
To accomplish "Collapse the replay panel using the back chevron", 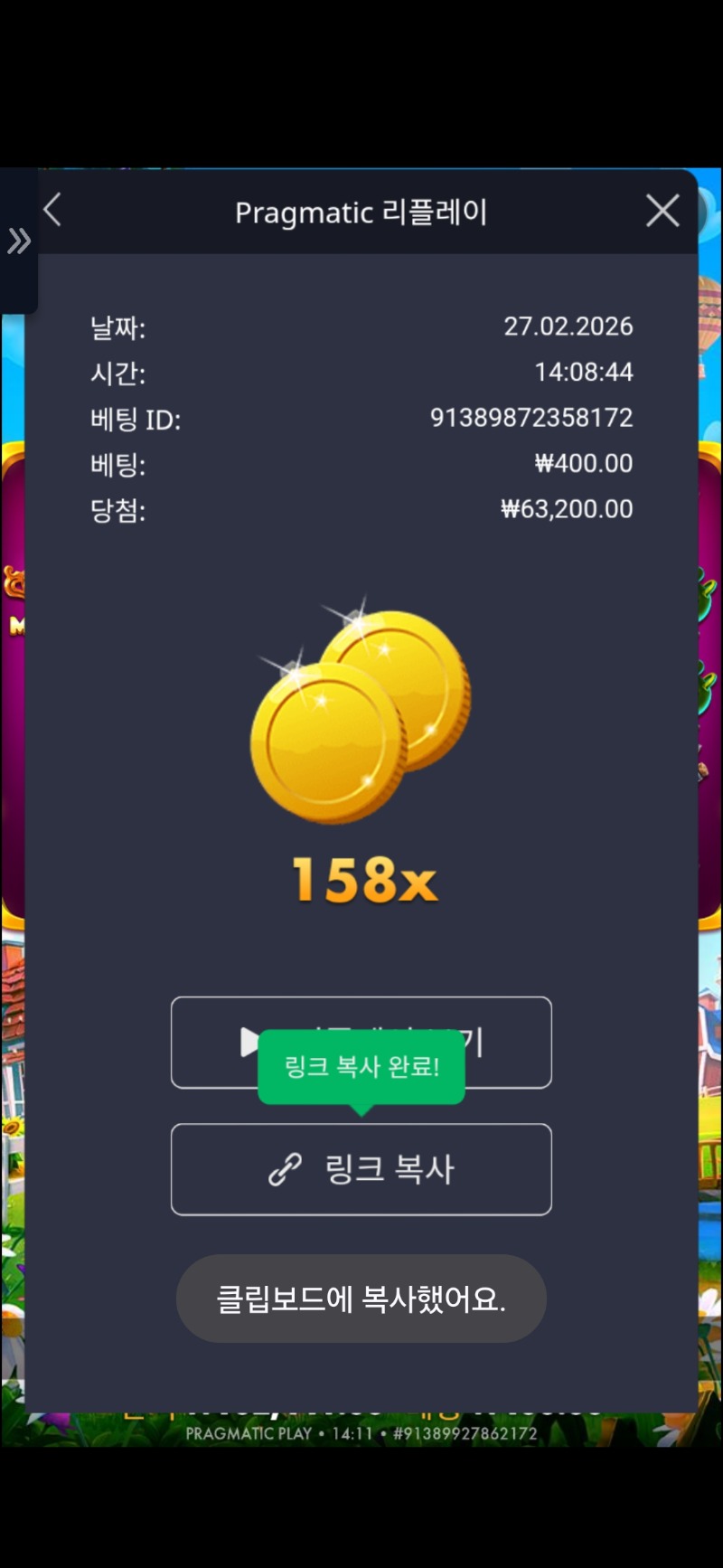I will [x=52, y=209].
